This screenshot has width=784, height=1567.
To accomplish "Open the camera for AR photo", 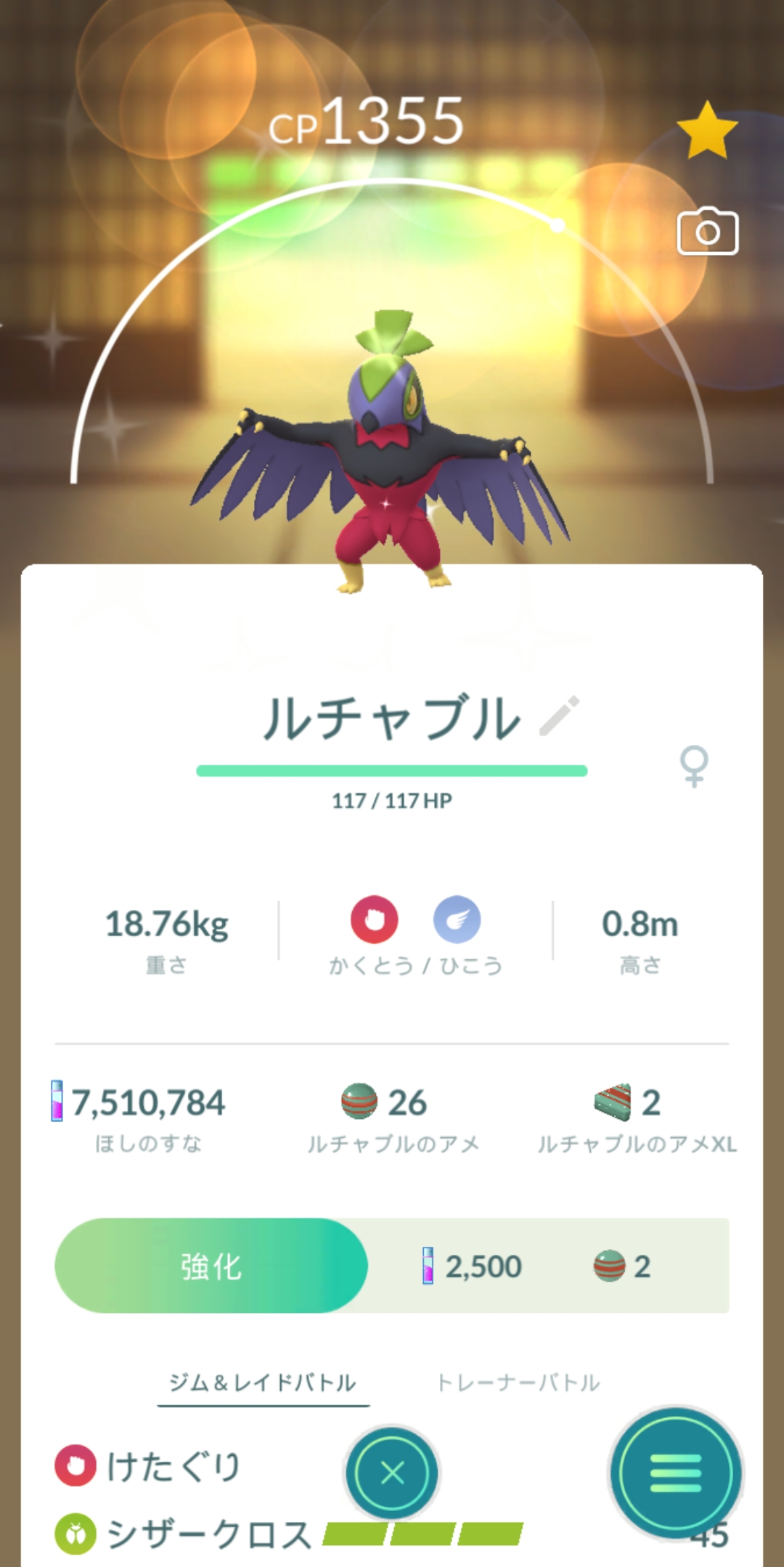I will pos(707,232).
